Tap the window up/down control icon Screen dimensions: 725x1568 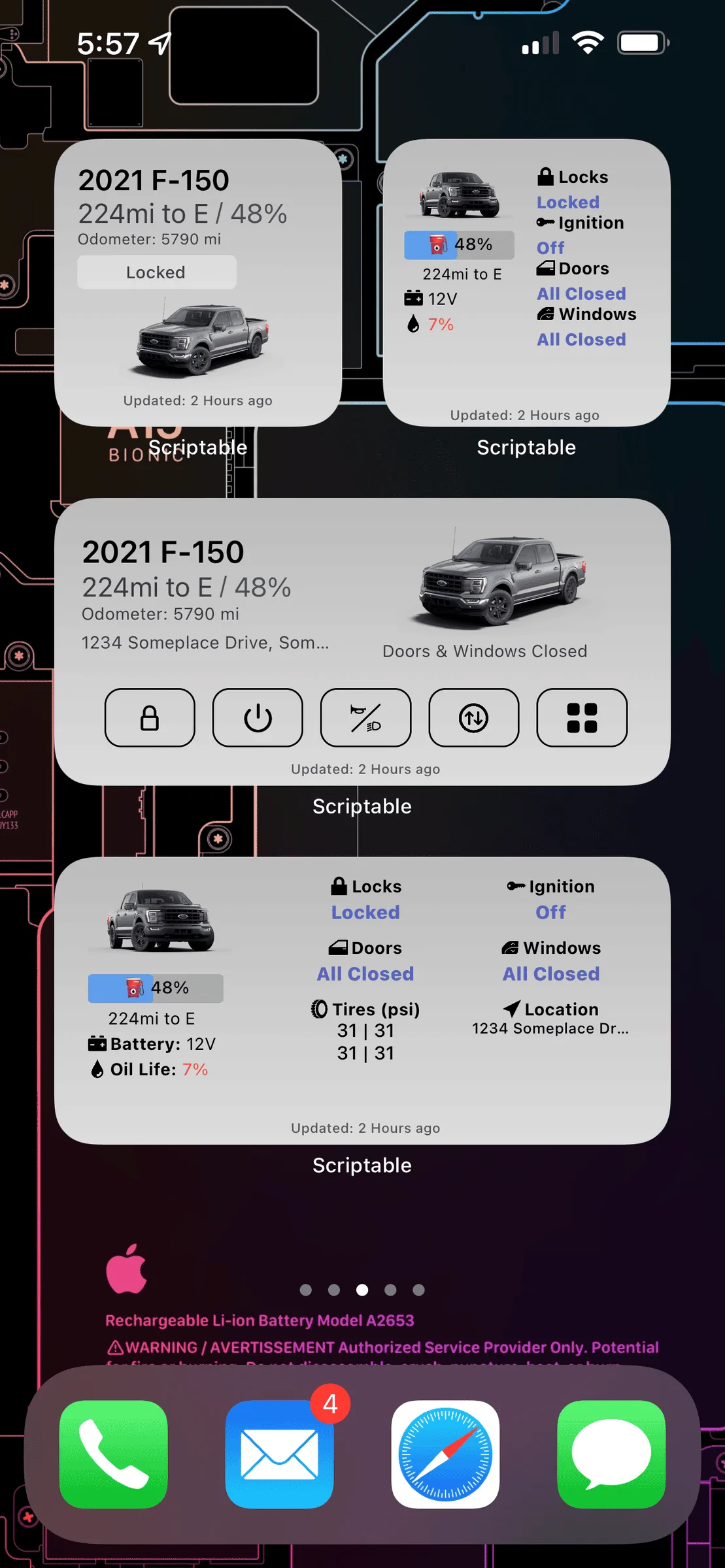click(473, 717)
